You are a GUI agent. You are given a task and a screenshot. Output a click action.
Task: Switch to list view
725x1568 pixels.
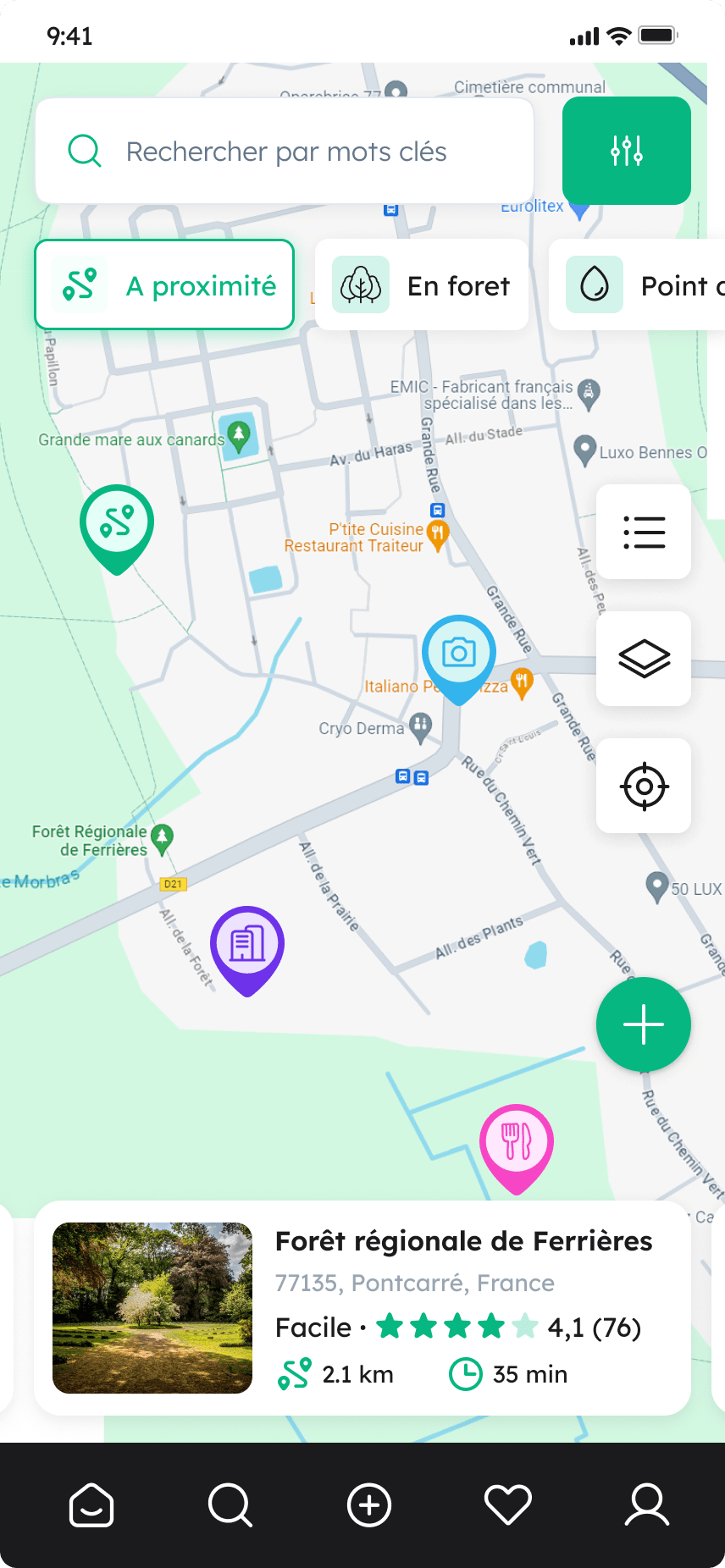click(644, 533)
